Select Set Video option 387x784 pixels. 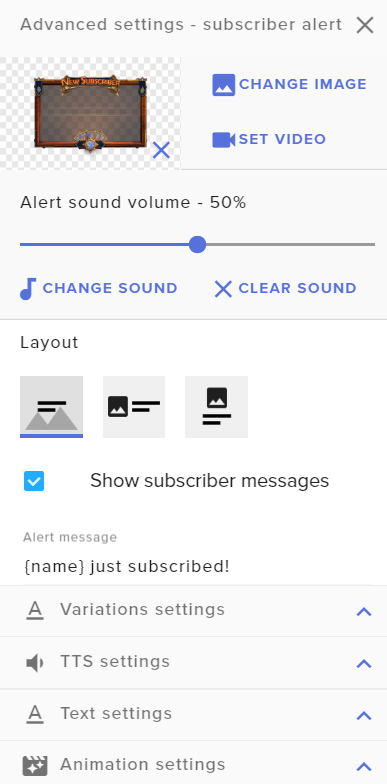click(269, 140)
